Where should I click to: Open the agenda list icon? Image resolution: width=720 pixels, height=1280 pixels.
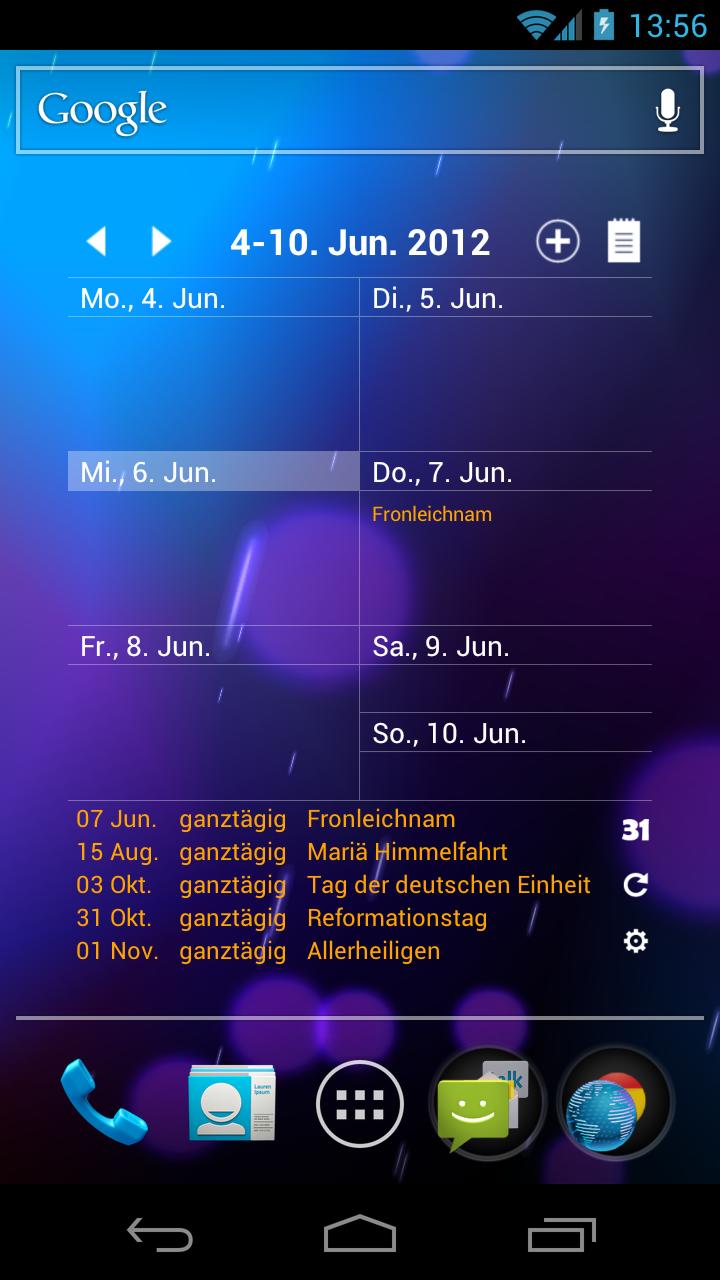tap(624, 242)
